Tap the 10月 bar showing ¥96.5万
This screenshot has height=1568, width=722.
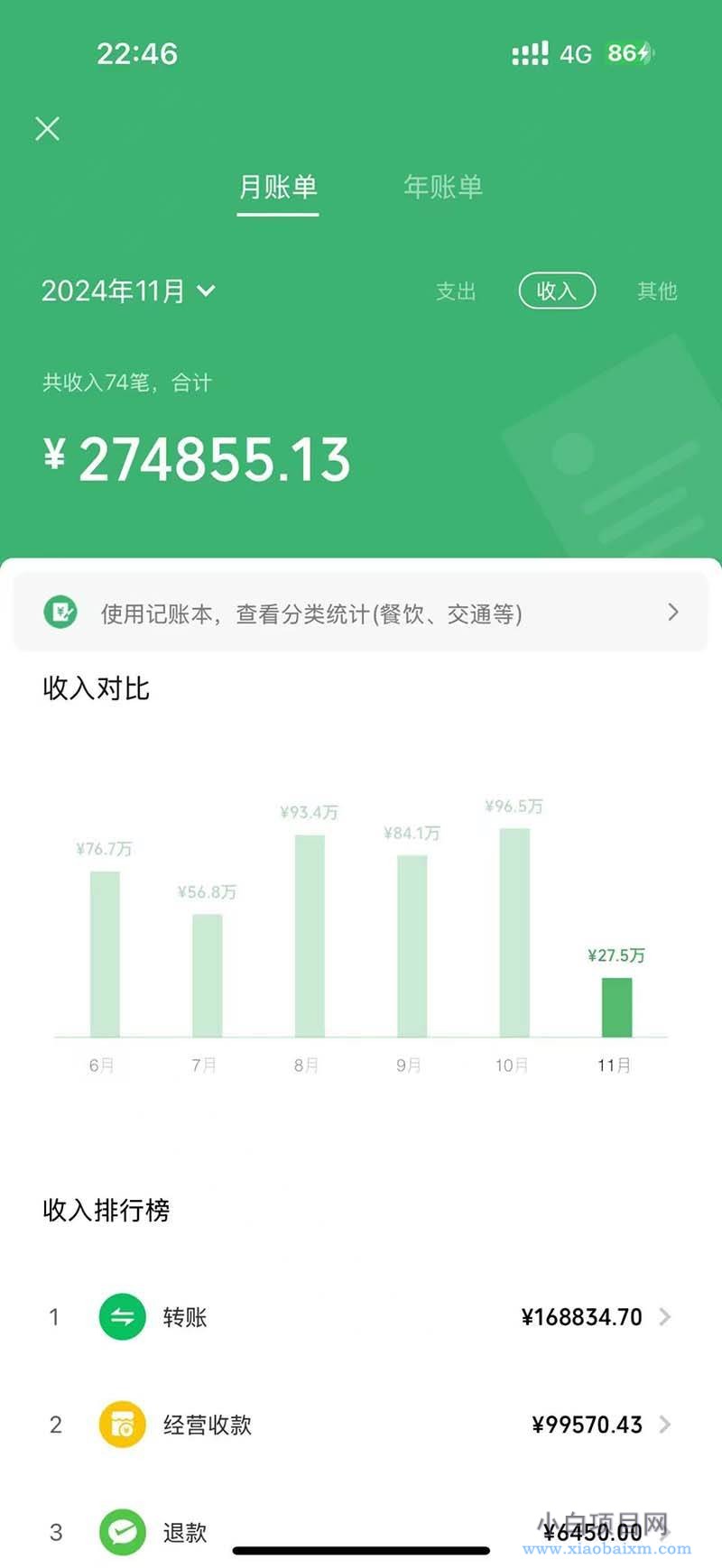click(x=514, y=929)
